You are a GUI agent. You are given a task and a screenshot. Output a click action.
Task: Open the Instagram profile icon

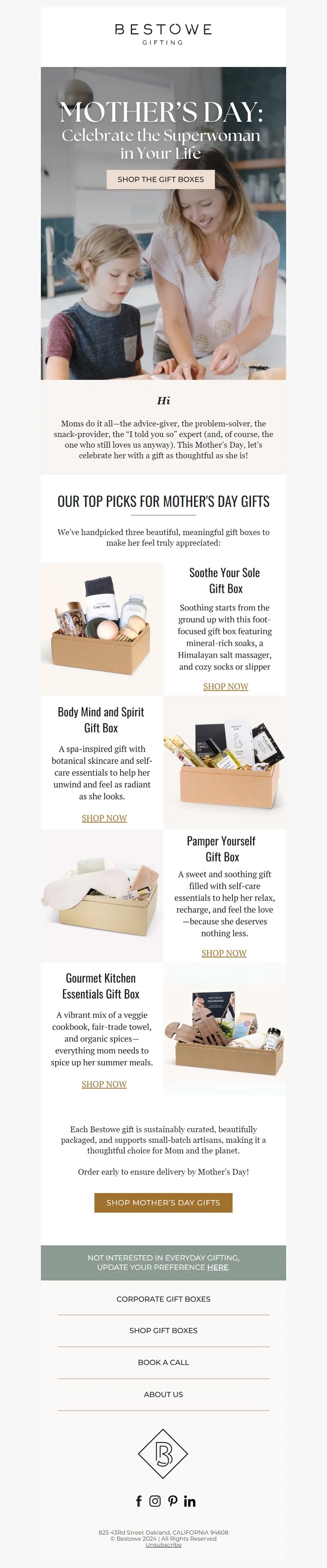tap(155, 1501)
